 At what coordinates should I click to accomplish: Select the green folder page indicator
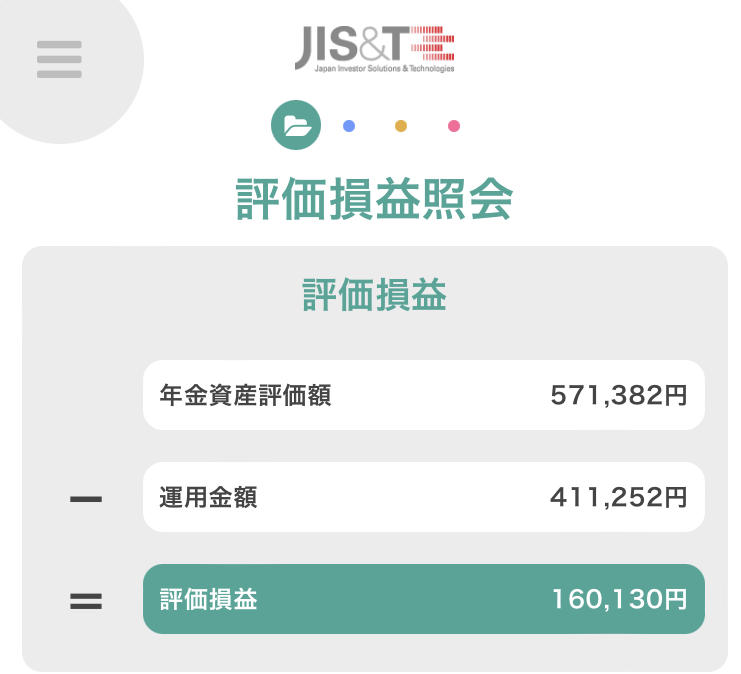tap(296, 126)
